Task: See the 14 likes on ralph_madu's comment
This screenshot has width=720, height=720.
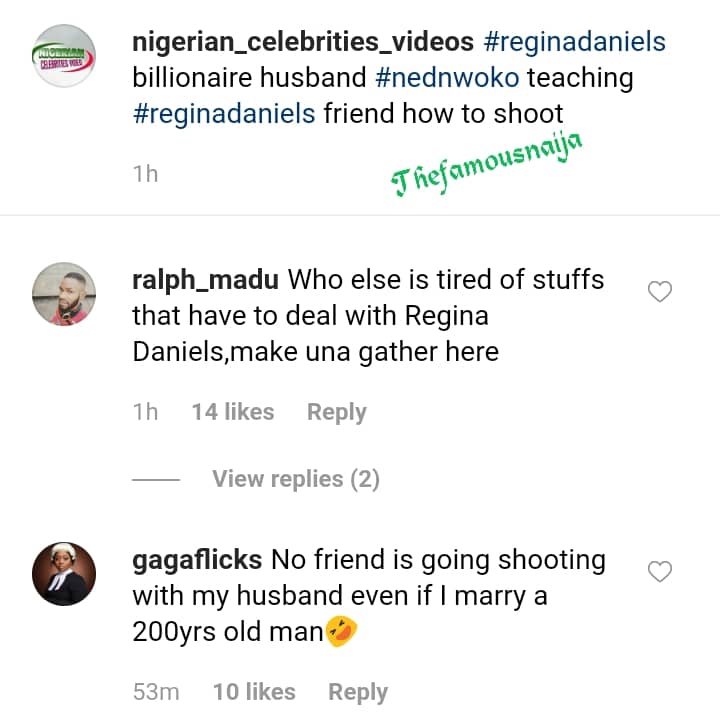Action: pyautogui.click(x=232, y=412)
